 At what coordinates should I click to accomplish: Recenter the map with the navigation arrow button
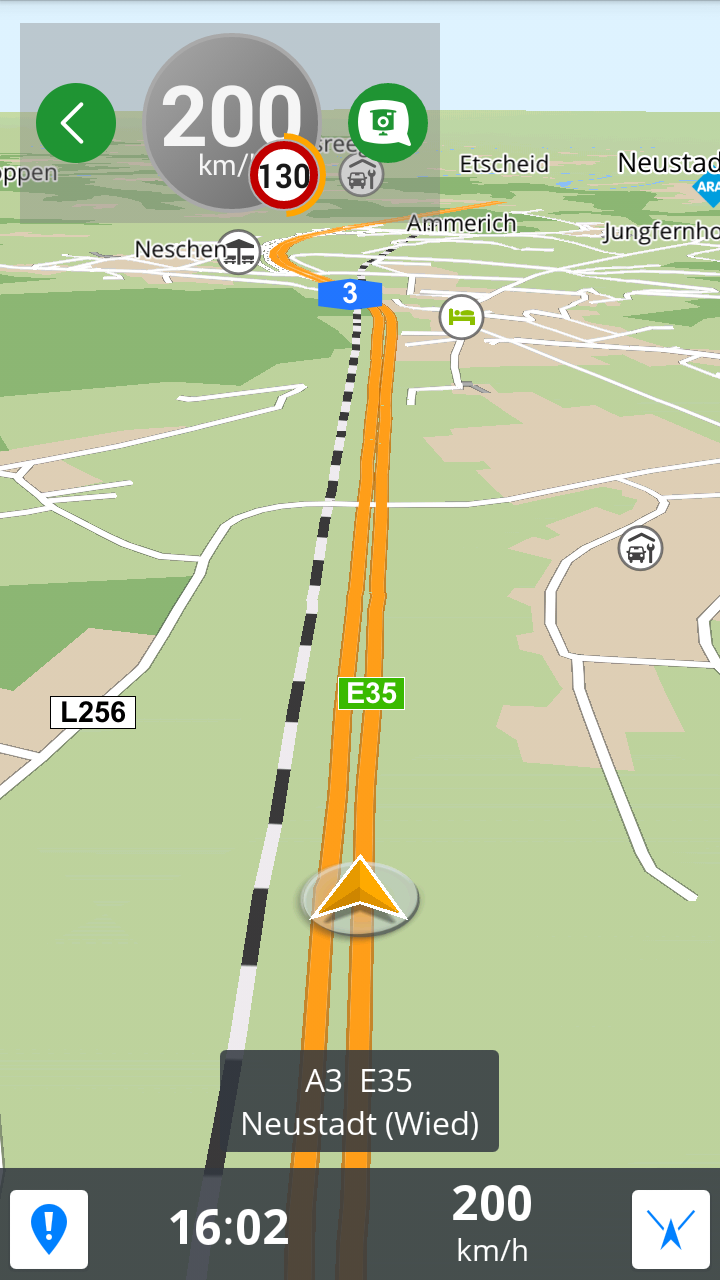tap(671, 1229)
